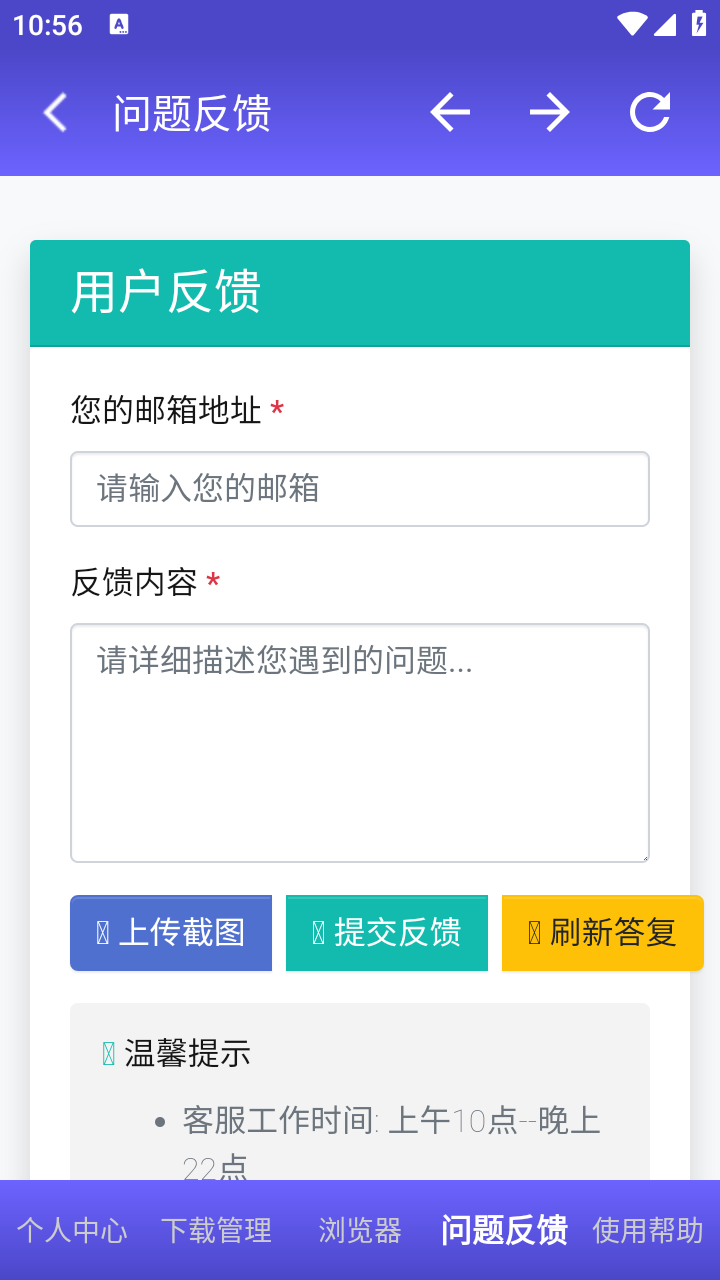
Task: Open the 浏览器 tab at the bottom
Action: click(359, 1230)
